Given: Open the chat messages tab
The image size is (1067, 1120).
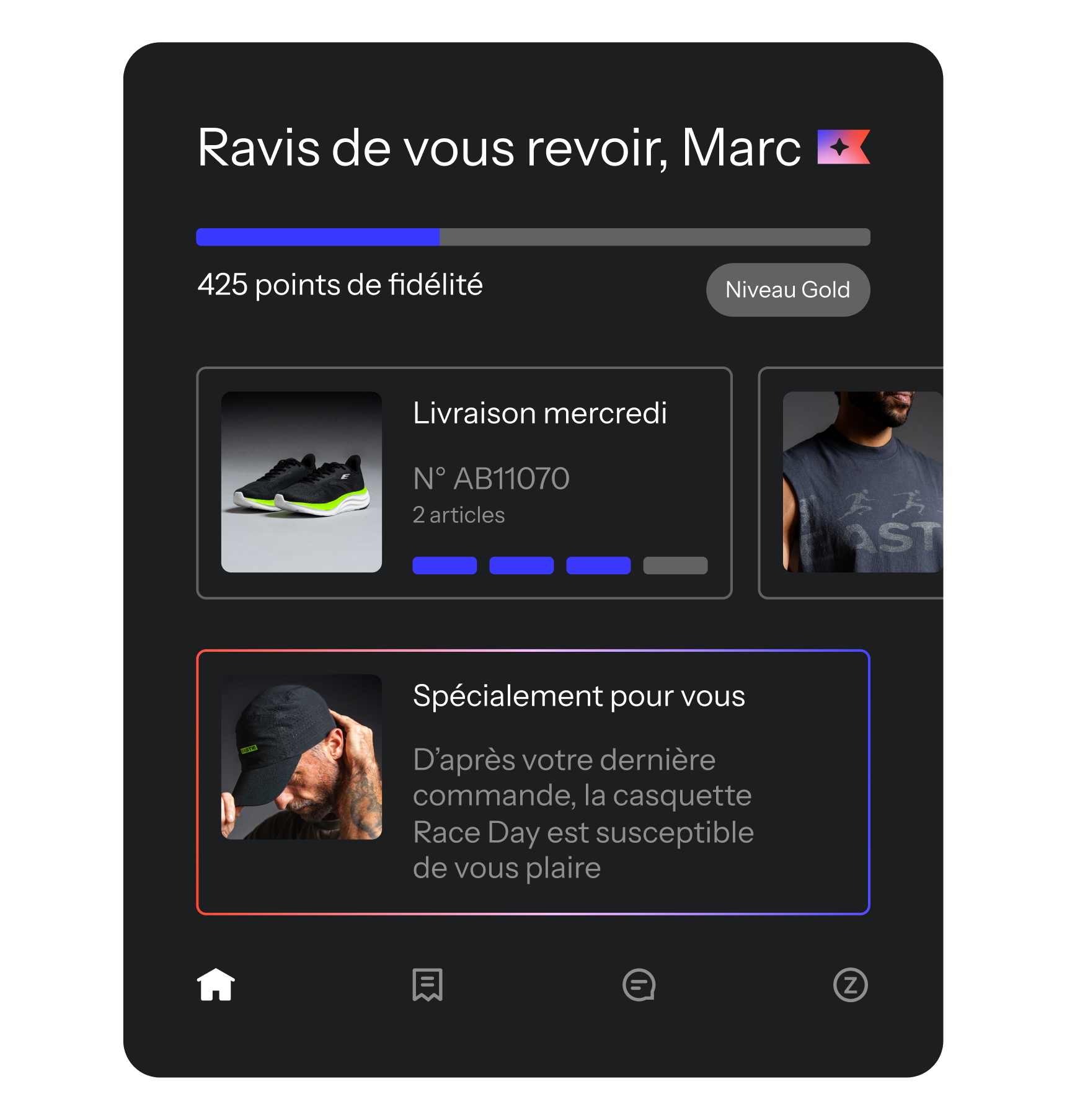Looking at the screenshot, I should (x=639, y=984).
